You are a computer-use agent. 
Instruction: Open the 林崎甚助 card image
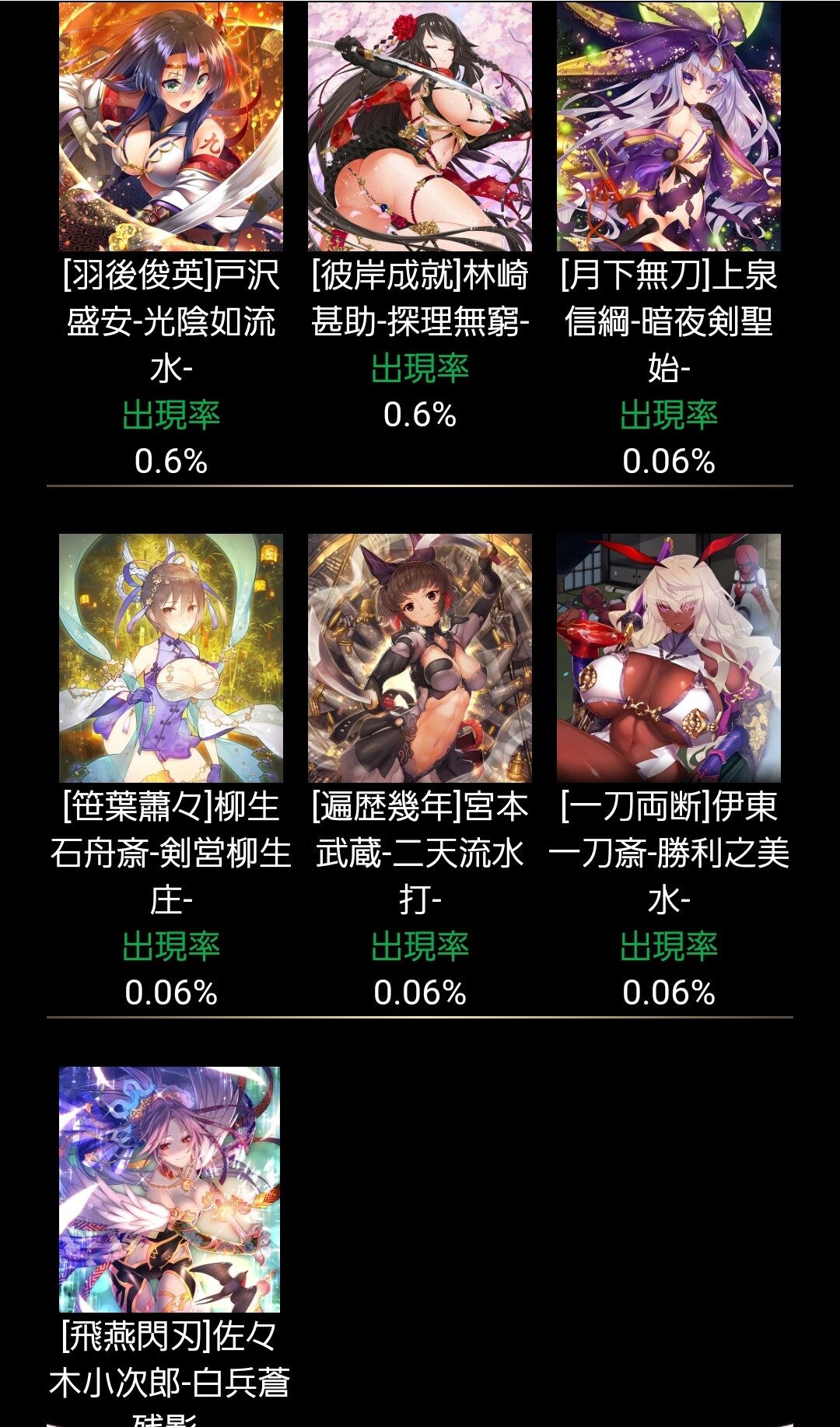tap(420, 126)
